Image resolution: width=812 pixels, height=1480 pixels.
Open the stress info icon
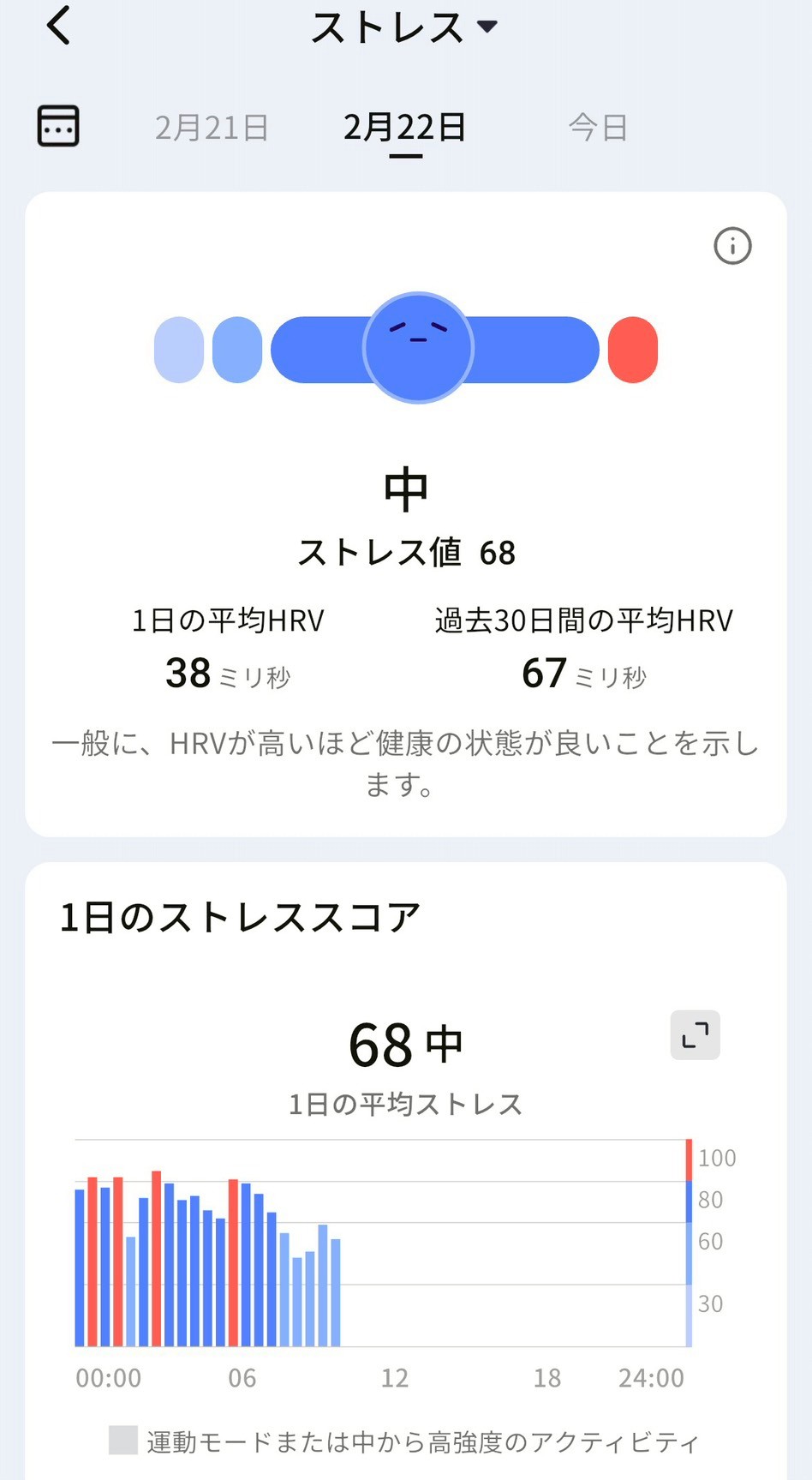coord(732,246)
